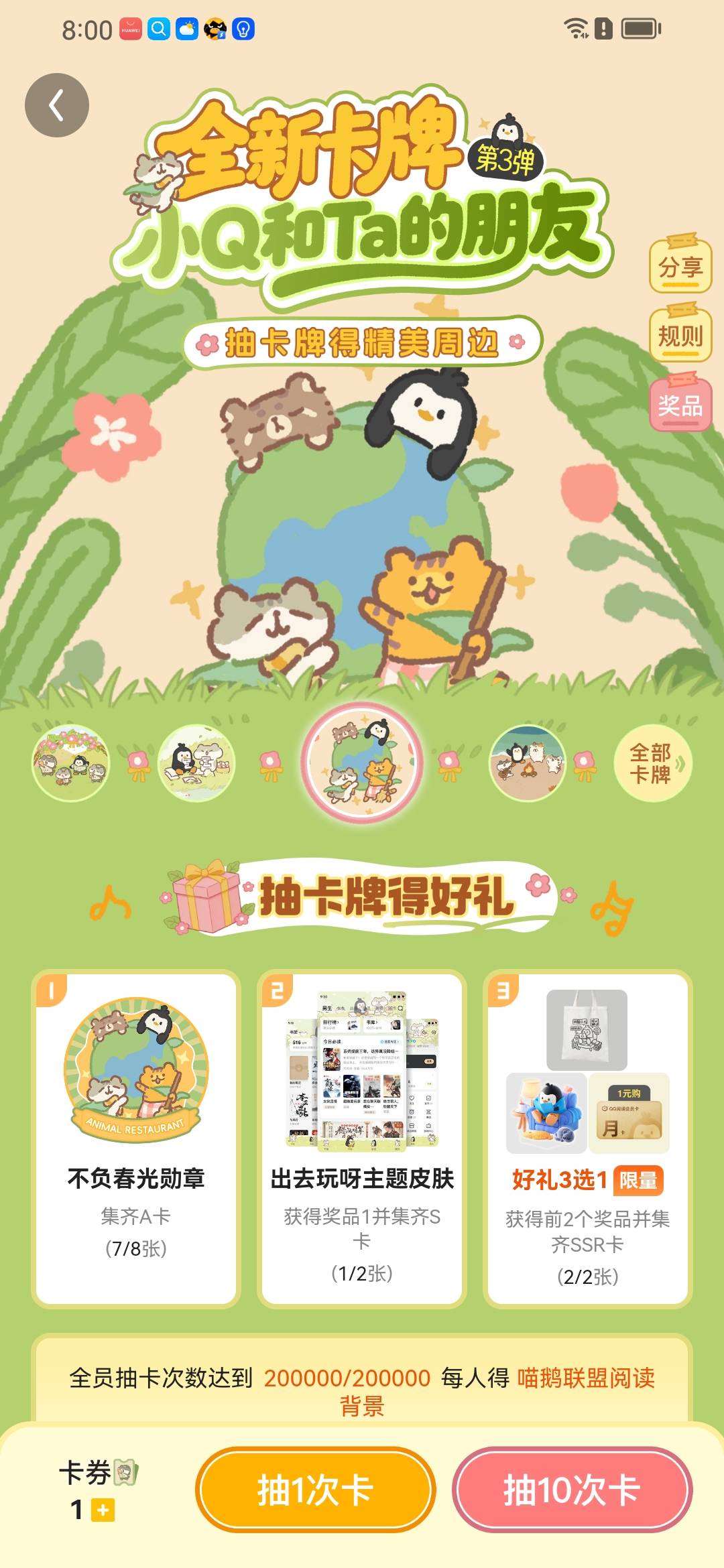Select the flower-picnic card thumbnail
Image resolution: width=724 pixels, height=1568 pixels.
[x=70, y=764]
